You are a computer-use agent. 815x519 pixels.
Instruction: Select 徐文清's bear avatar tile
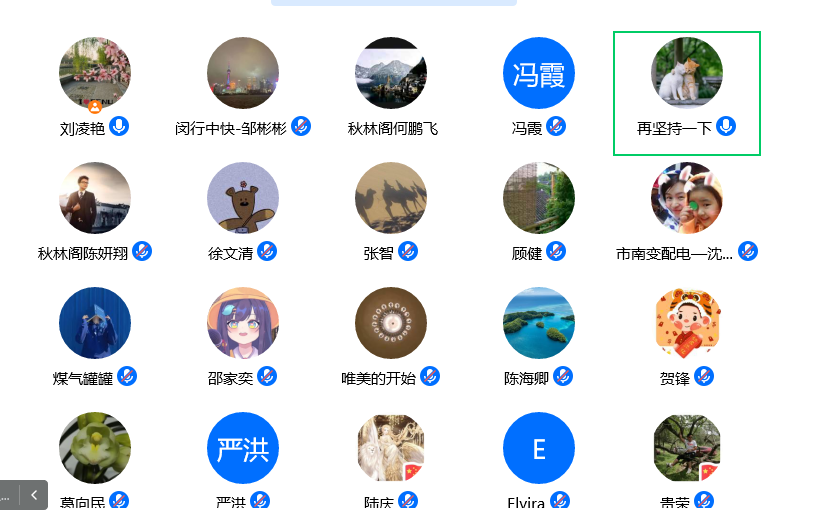click(x=243, y=199)
